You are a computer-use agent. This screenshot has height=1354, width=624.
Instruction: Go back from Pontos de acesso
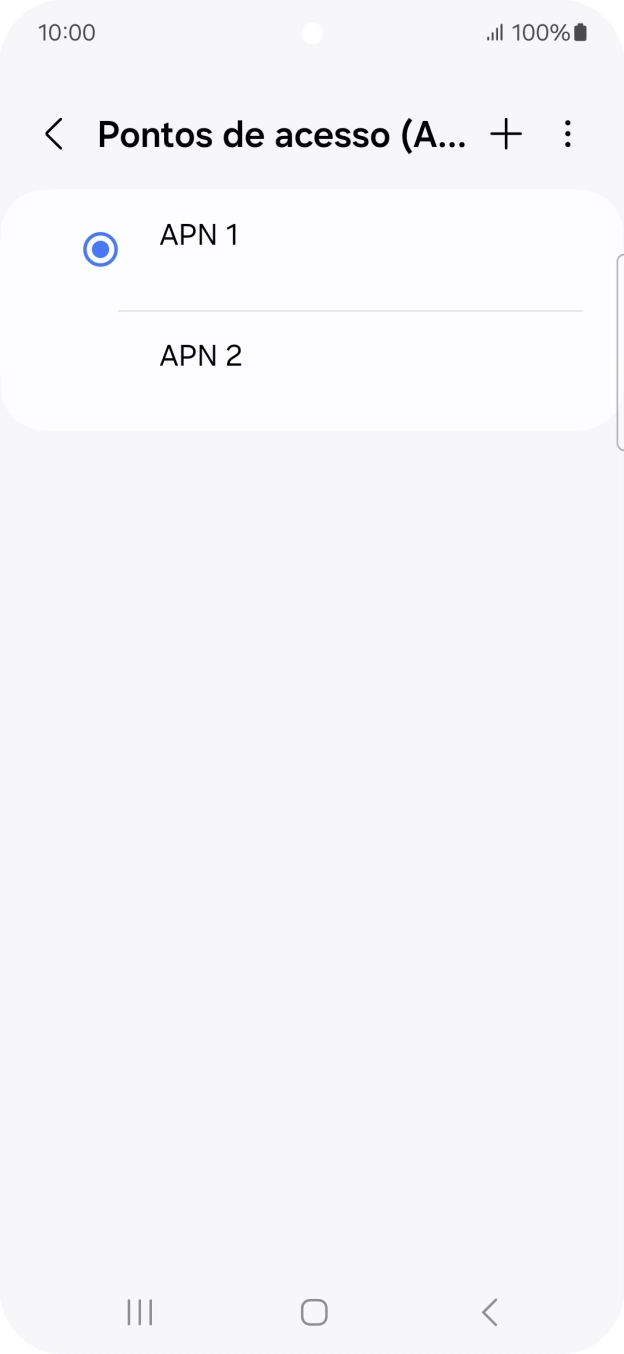54,134
